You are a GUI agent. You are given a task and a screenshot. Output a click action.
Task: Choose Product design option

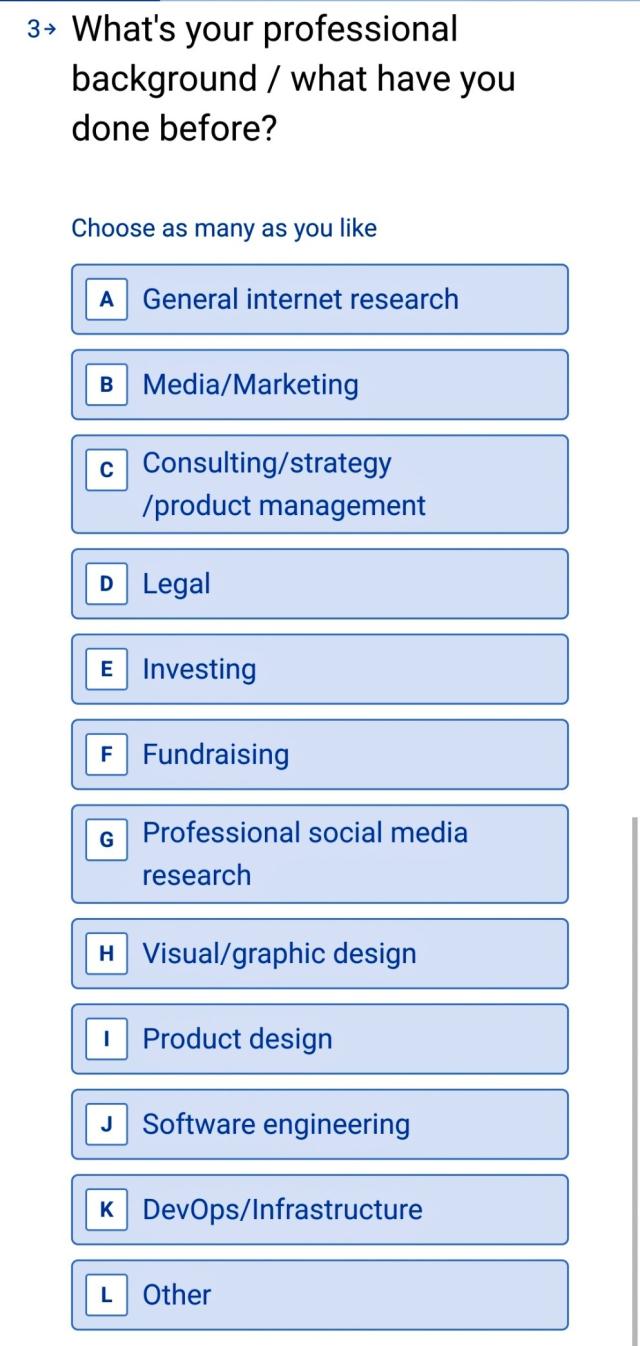(x=319, y=1039)
